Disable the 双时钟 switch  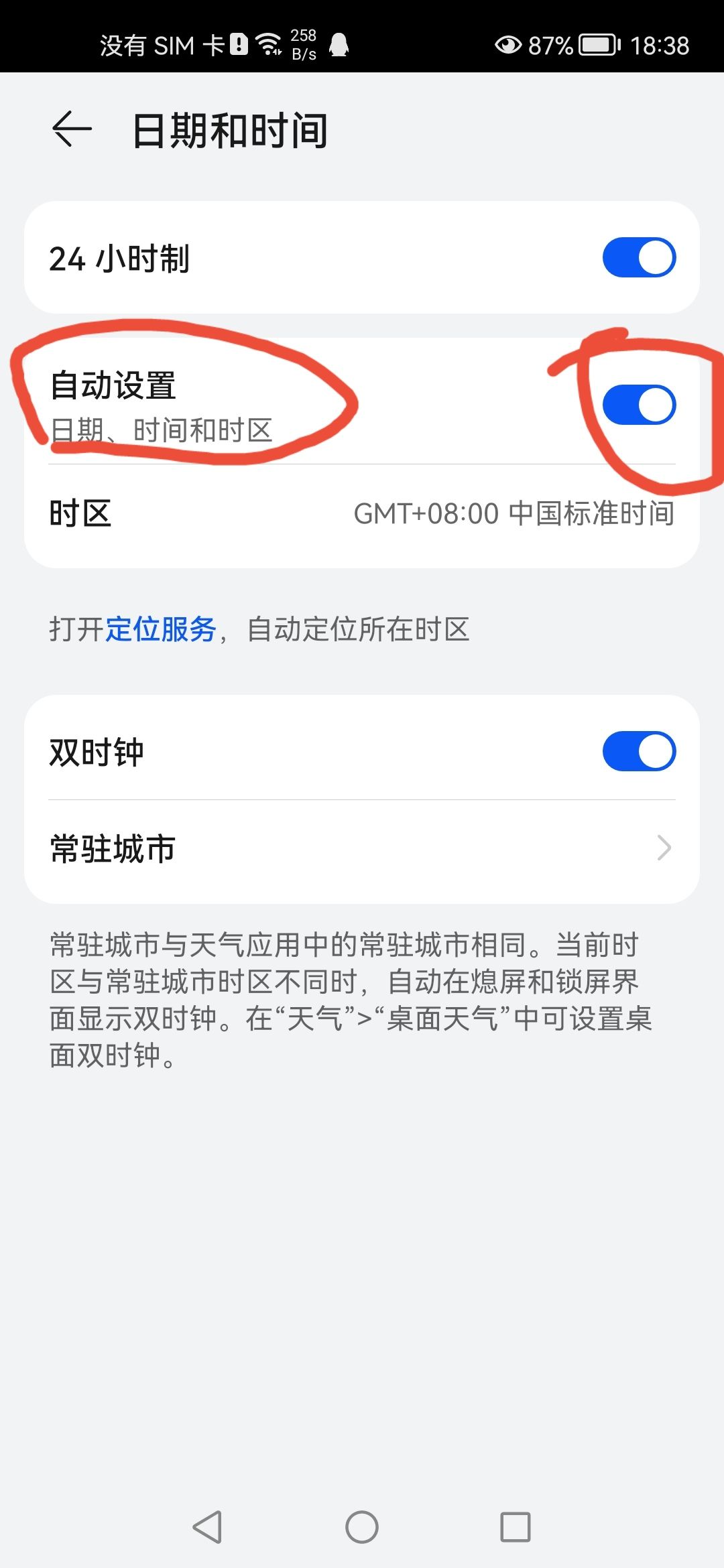tap(640, 750)
